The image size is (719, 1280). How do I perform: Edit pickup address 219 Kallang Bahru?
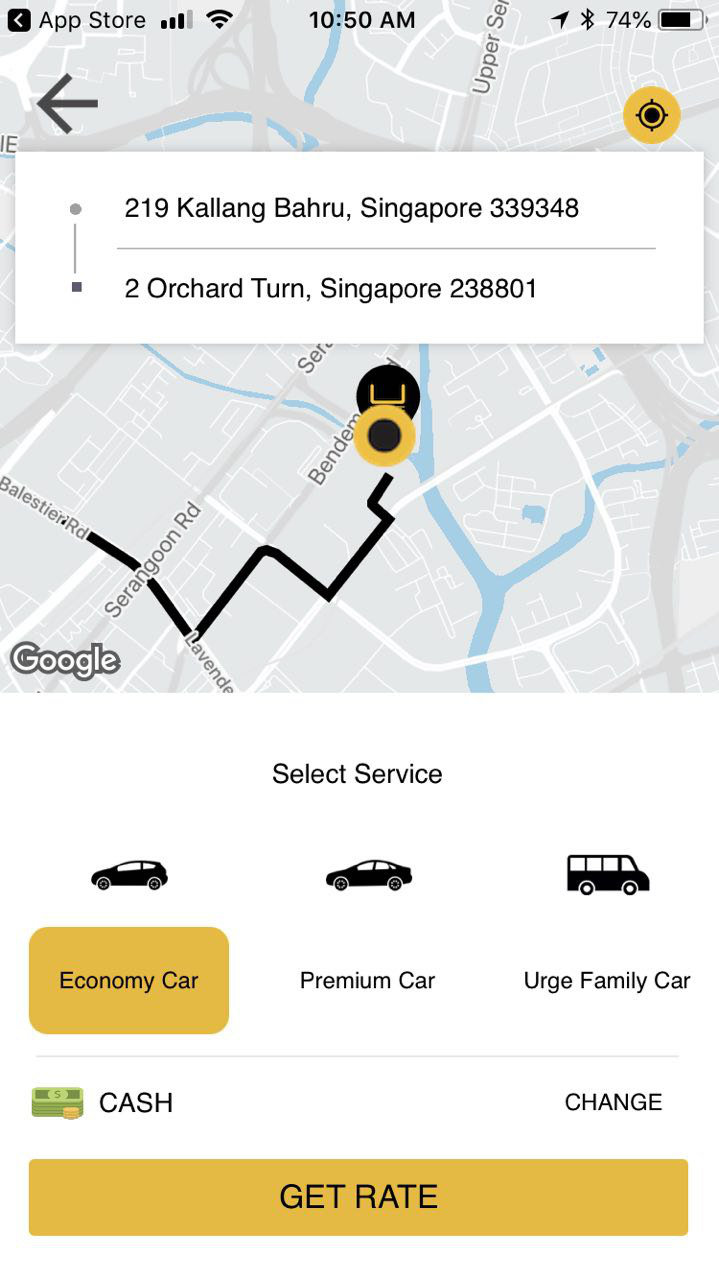(x=351, y=208)
